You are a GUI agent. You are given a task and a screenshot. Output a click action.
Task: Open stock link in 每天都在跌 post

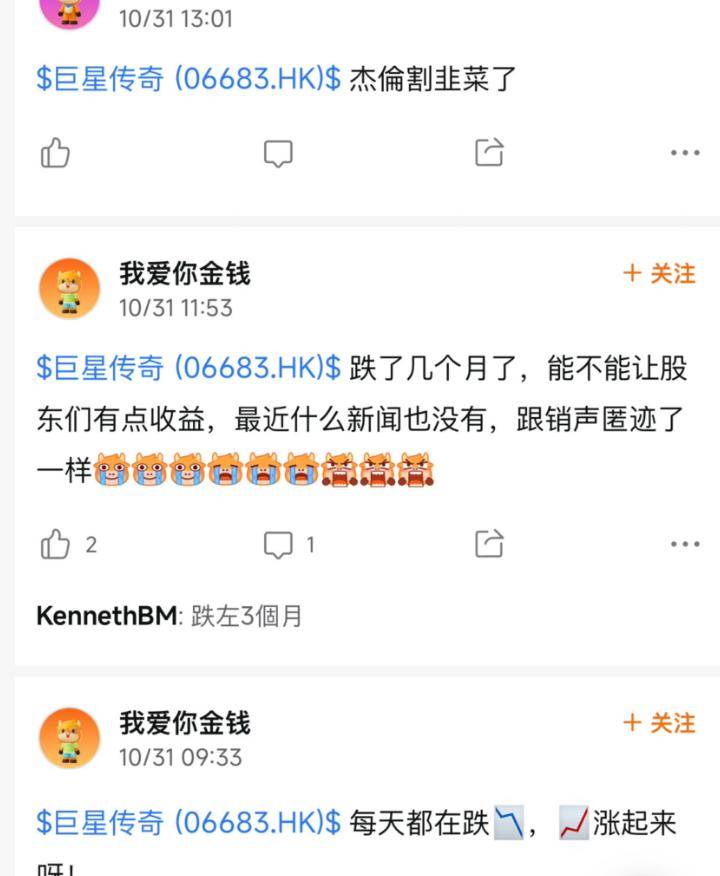pos(188,823)
